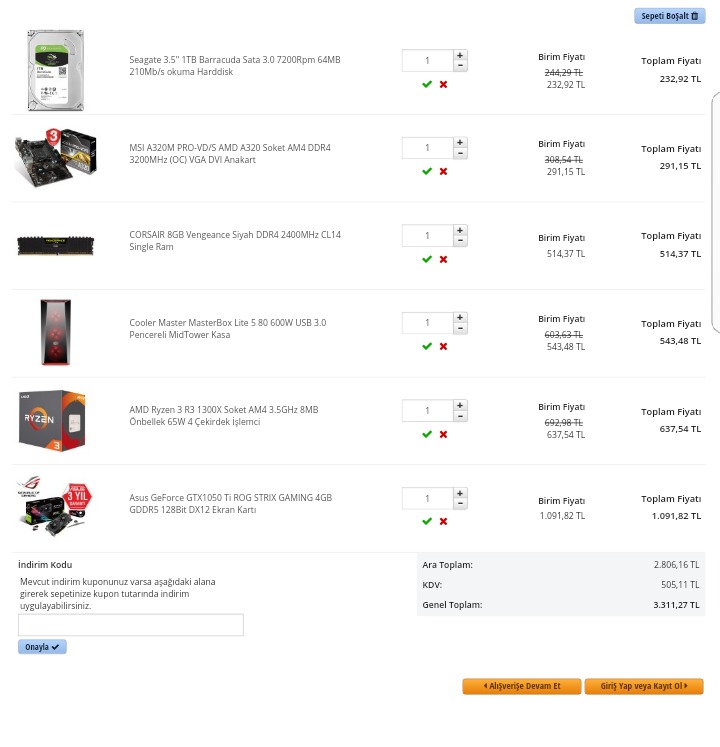Confirm quantity for MSI A320M motherboard
Viewport: 720px width, 747px height.
point(427,171)
